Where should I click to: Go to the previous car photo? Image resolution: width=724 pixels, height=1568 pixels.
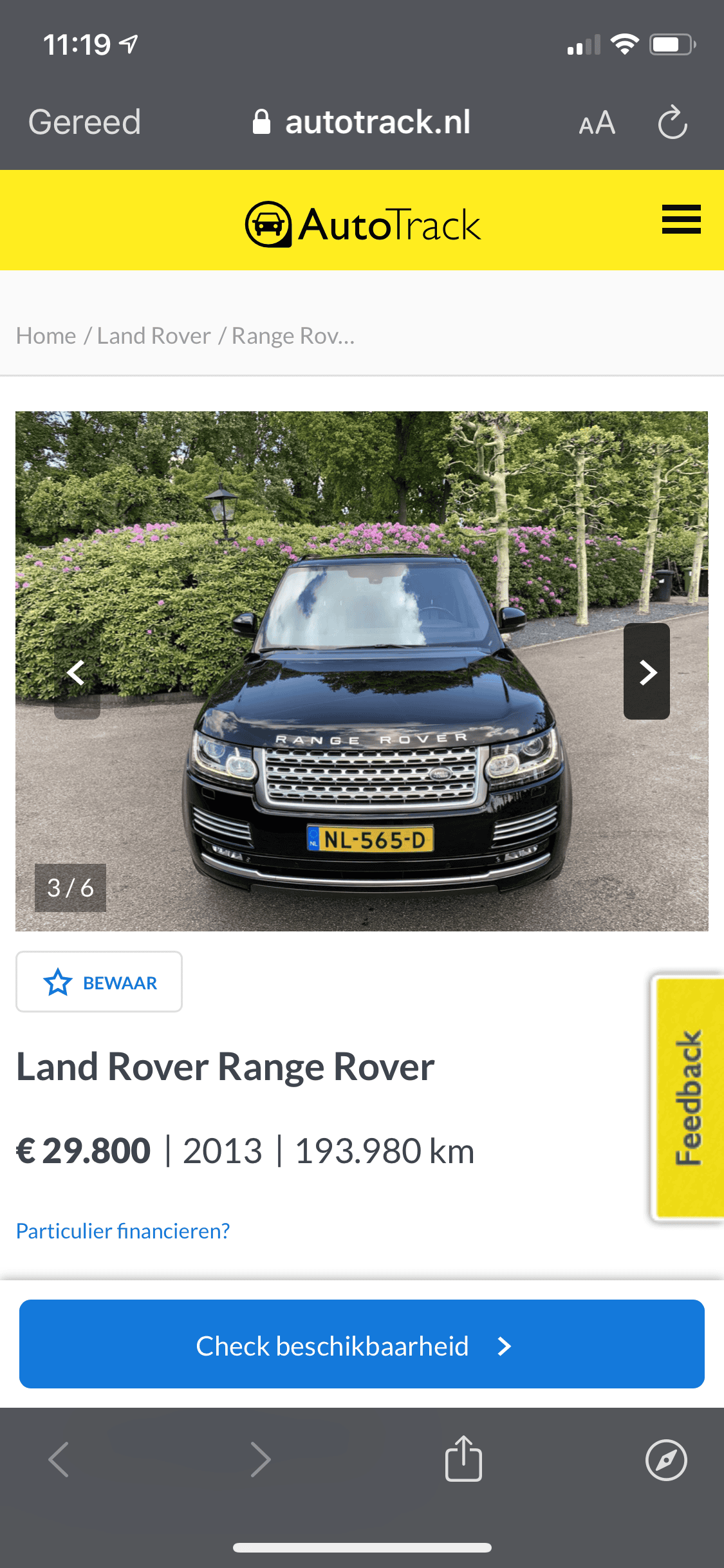click(x=77, y=673)
